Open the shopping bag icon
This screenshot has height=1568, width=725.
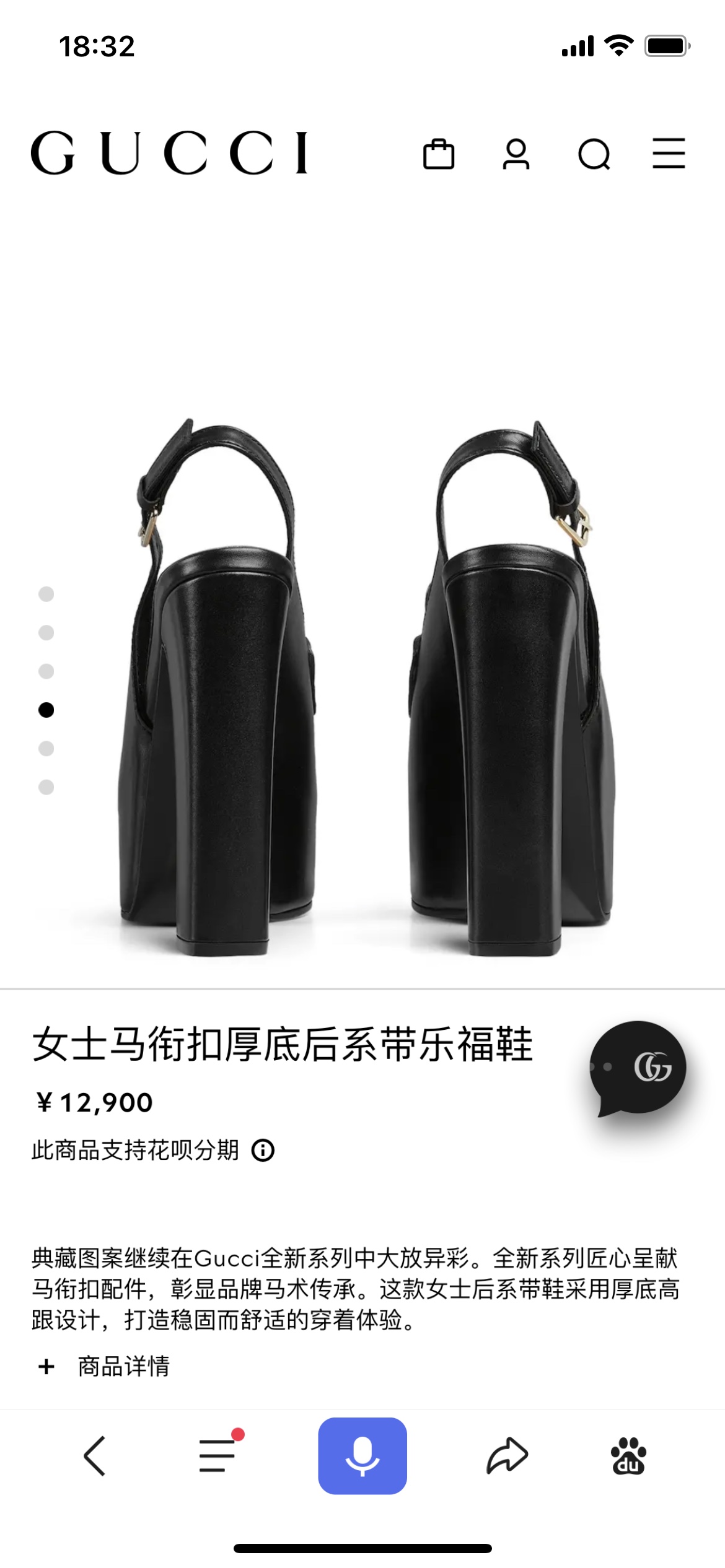pos(439,154)
